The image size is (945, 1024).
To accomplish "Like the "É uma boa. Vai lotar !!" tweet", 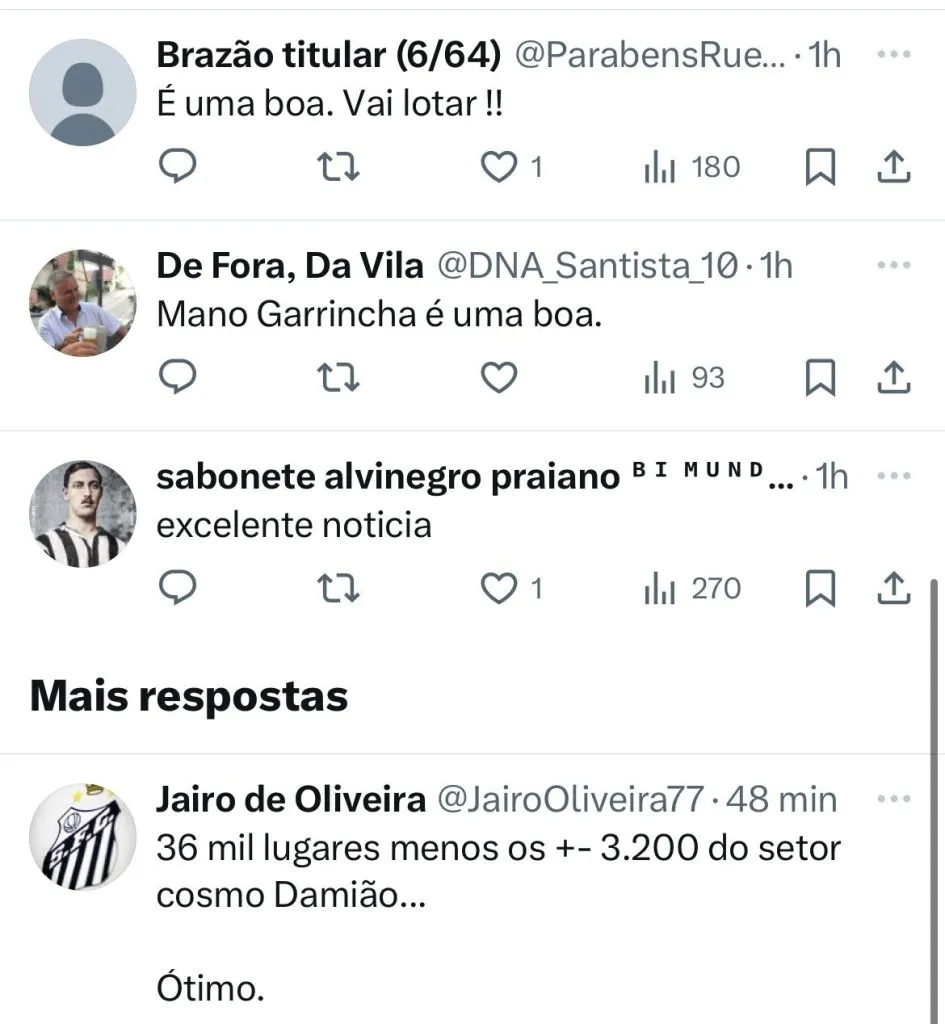I will (x=498, y=168).
